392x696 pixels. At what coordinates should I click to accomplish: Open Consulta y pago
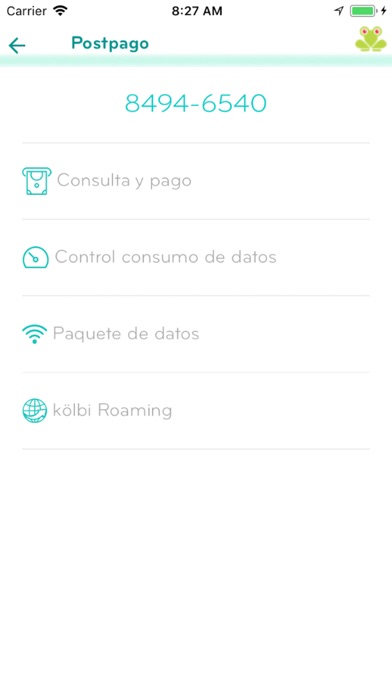click(196, 181)
